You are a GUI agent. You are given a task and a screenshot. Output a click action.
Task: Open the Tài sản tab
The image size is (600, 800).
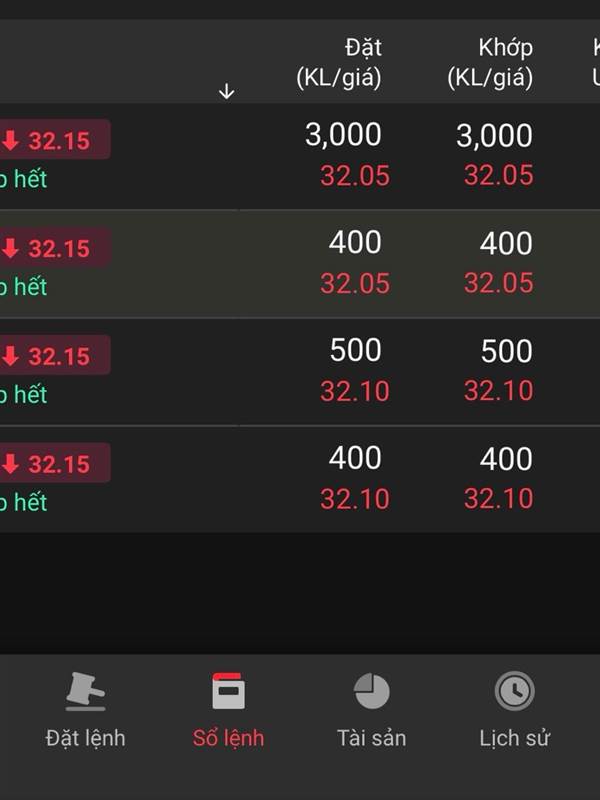click(x=371, y=710)
